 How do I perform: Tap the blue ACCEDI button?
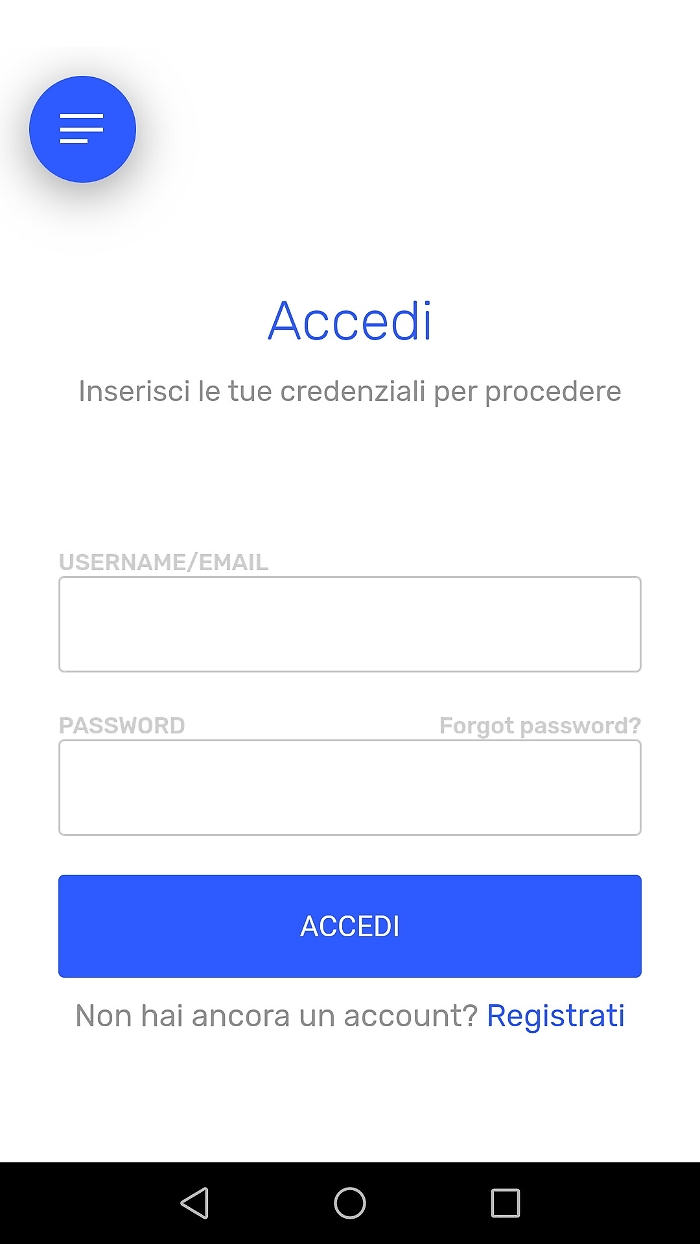tap(350, 926)
